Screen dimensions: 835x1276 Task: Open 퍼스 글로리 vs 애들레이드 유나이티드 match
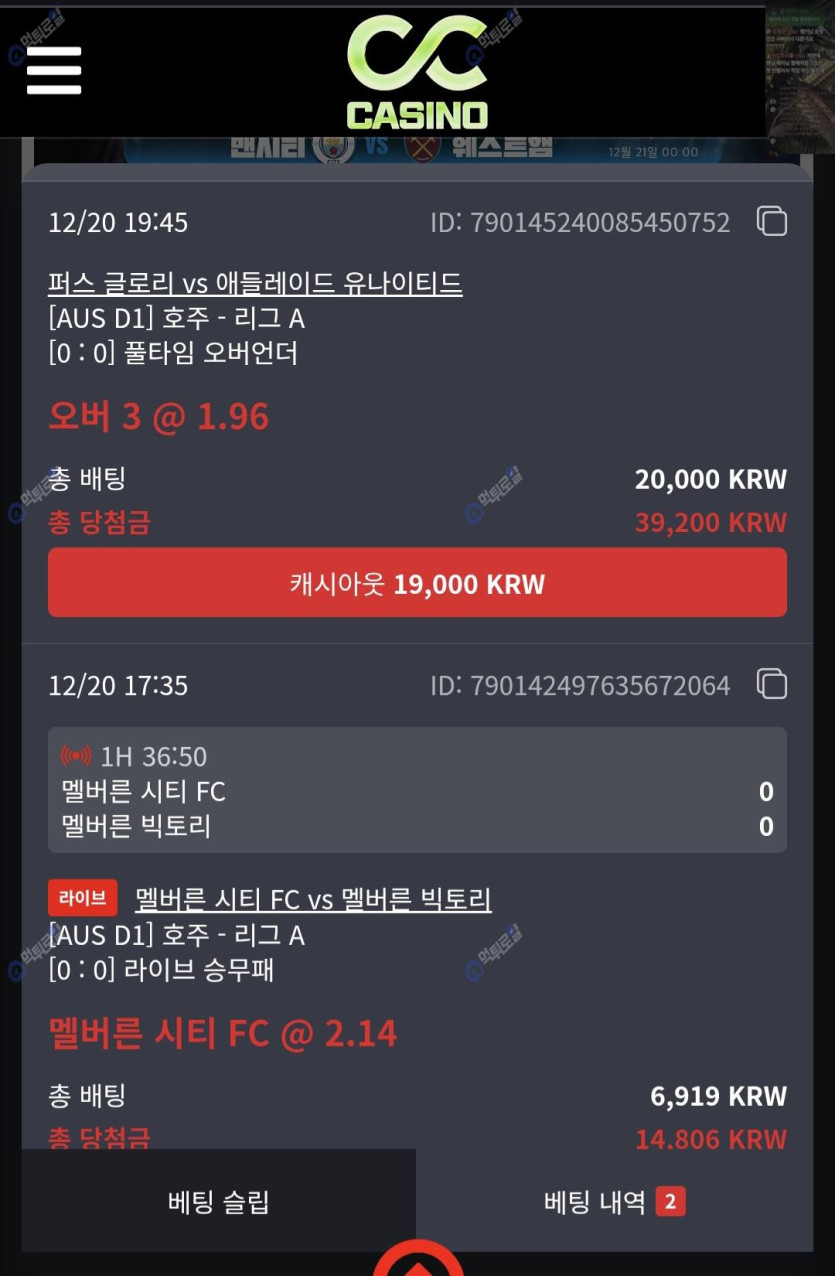click(255, 284)
